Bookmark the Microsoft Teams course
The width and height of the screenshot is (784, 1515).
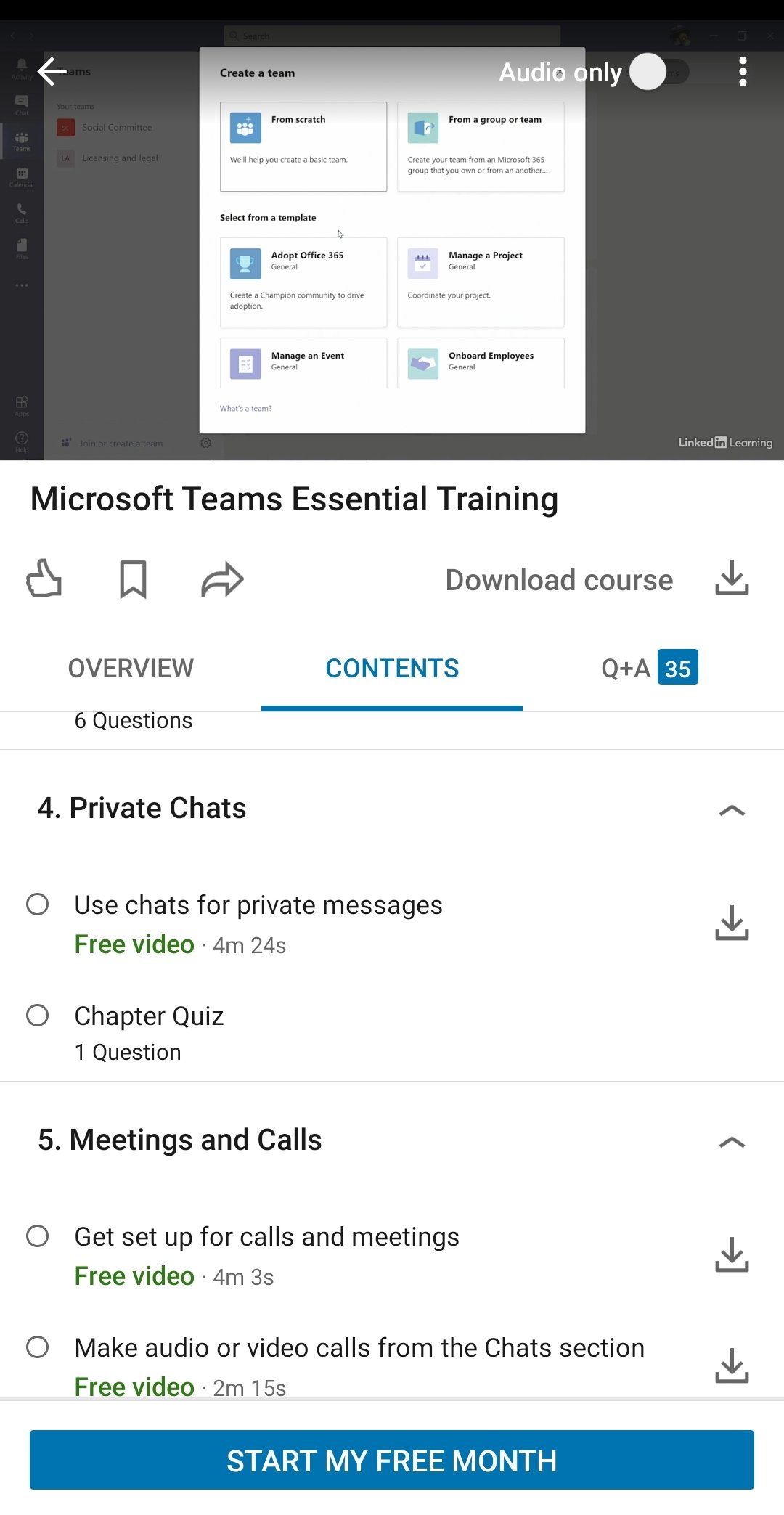point(133,579)
